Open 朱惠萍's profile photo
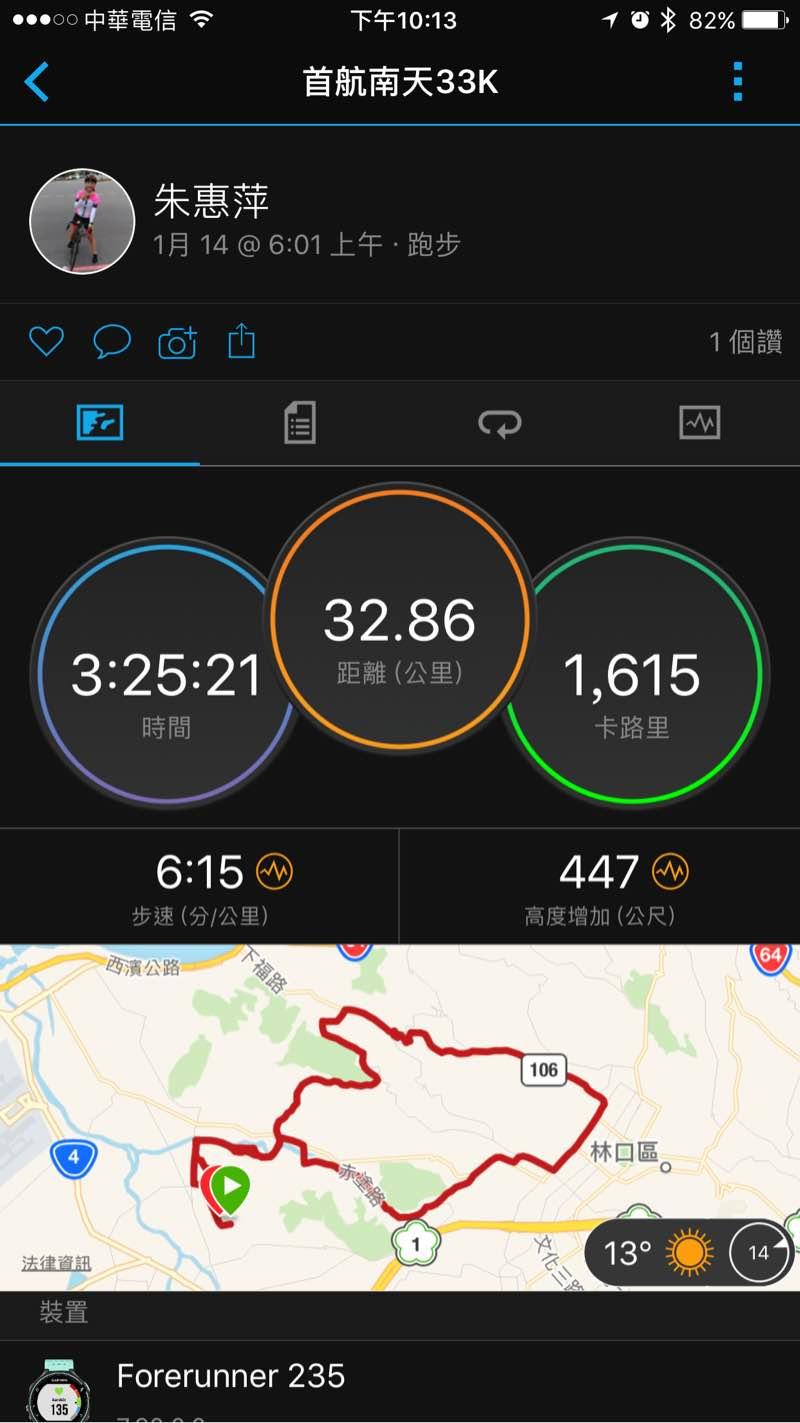 (82, 221)
